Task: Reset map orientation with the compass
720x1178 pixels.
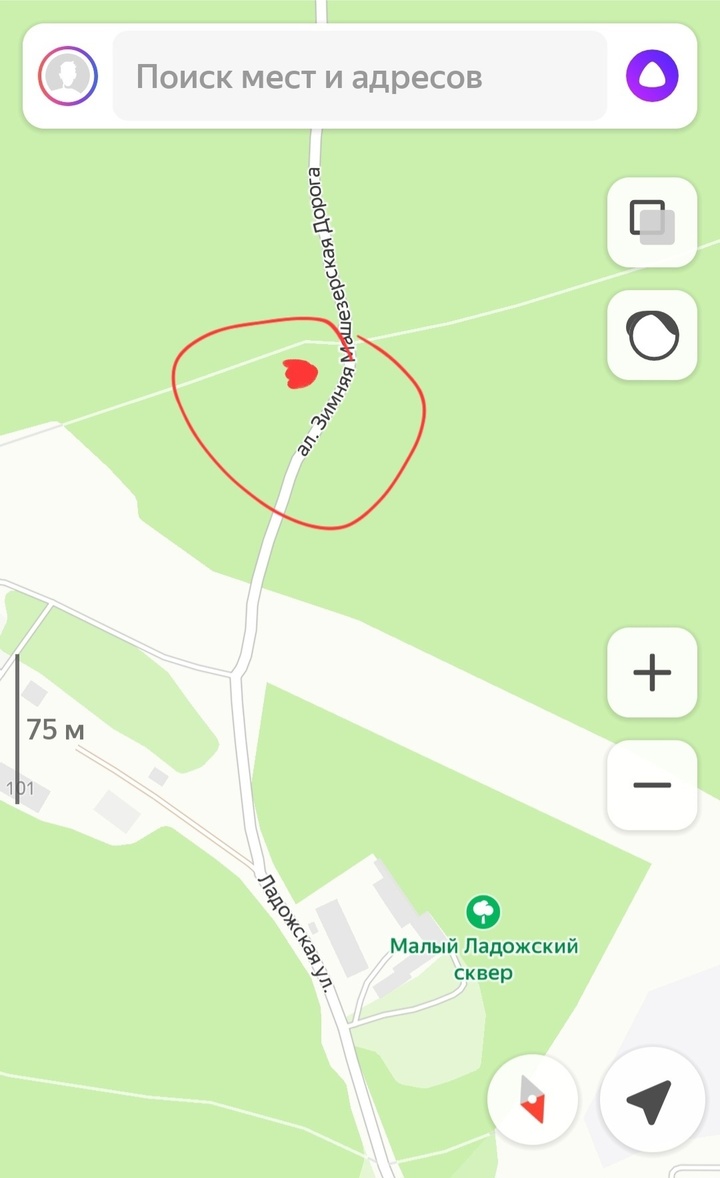Action: [x=532, y=1100]
